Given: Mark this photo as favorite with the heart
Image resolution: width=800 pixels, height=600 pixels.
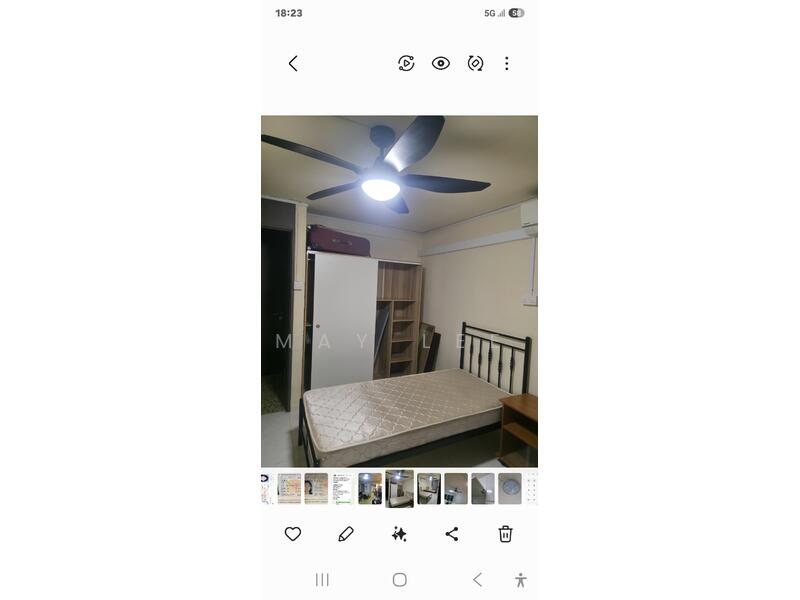Looking at the screenshot, I should click(293, 534).
